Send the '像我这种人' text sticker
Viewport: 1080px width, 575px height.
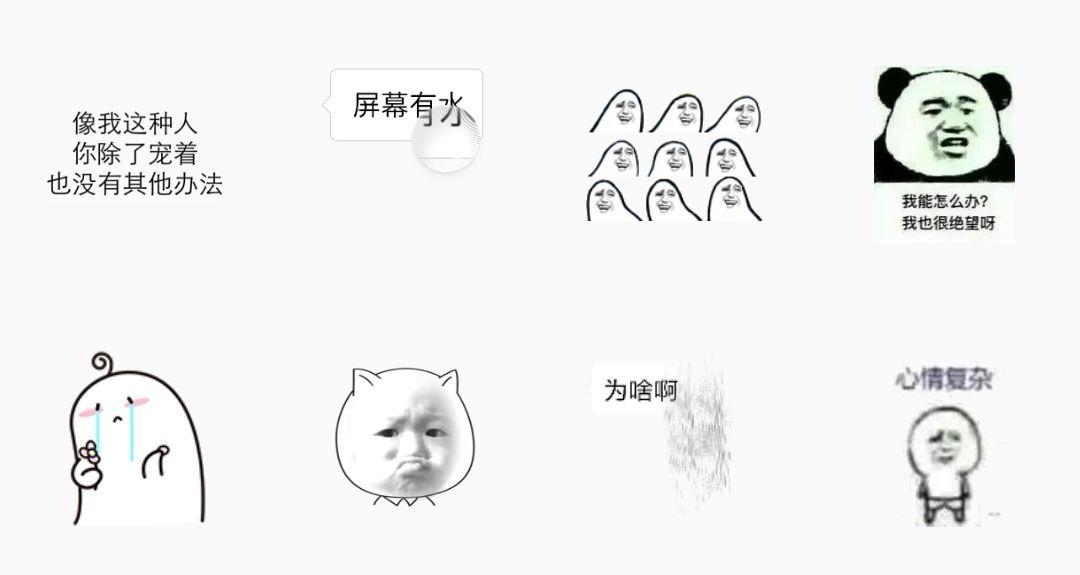(135, 153)
